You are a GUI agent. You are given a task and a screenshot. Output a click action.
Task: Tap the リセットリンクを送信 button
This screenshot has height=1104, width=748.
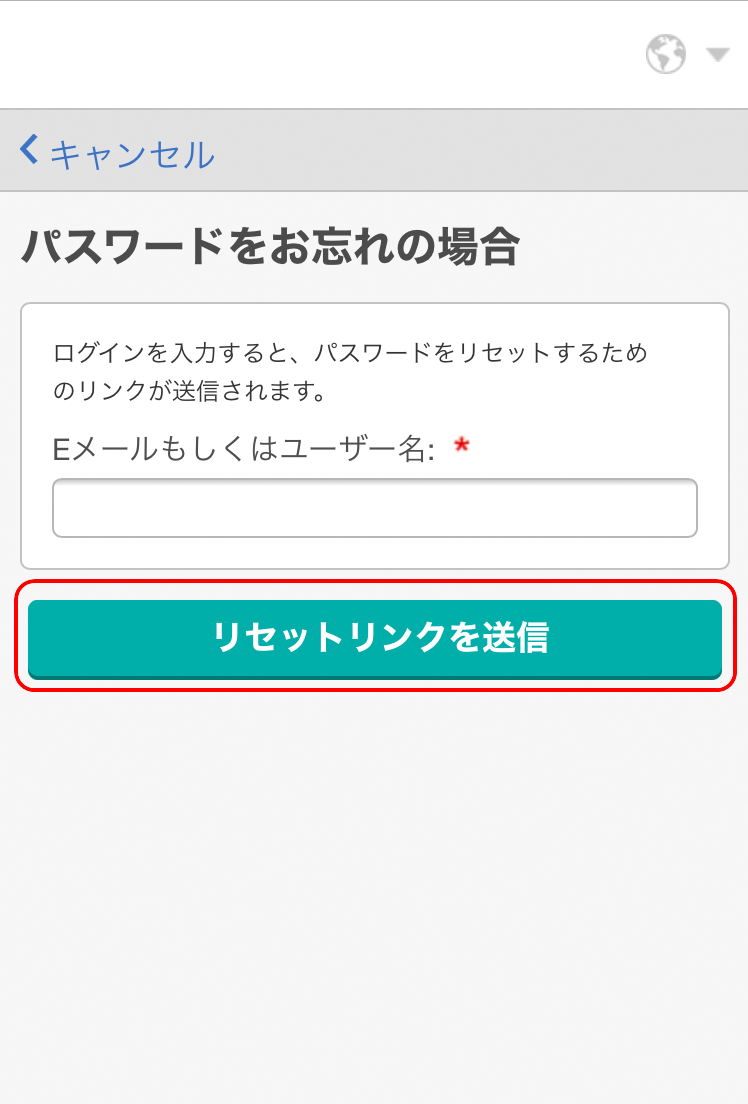(375, 638)
